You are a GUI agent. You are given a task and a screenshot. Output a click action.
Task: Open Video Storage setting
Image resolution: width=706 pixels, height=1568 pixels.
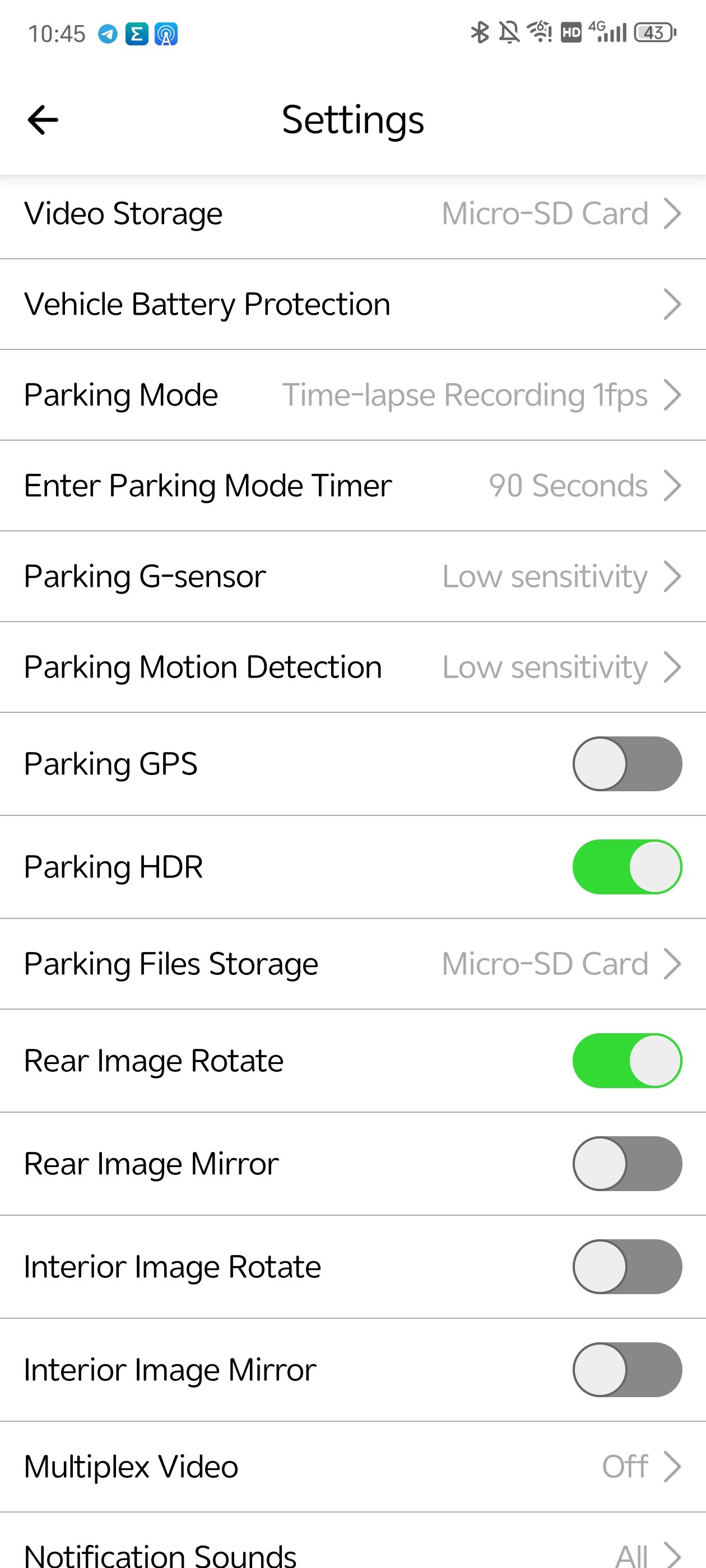pyautogui.click(x=352, y=214)
